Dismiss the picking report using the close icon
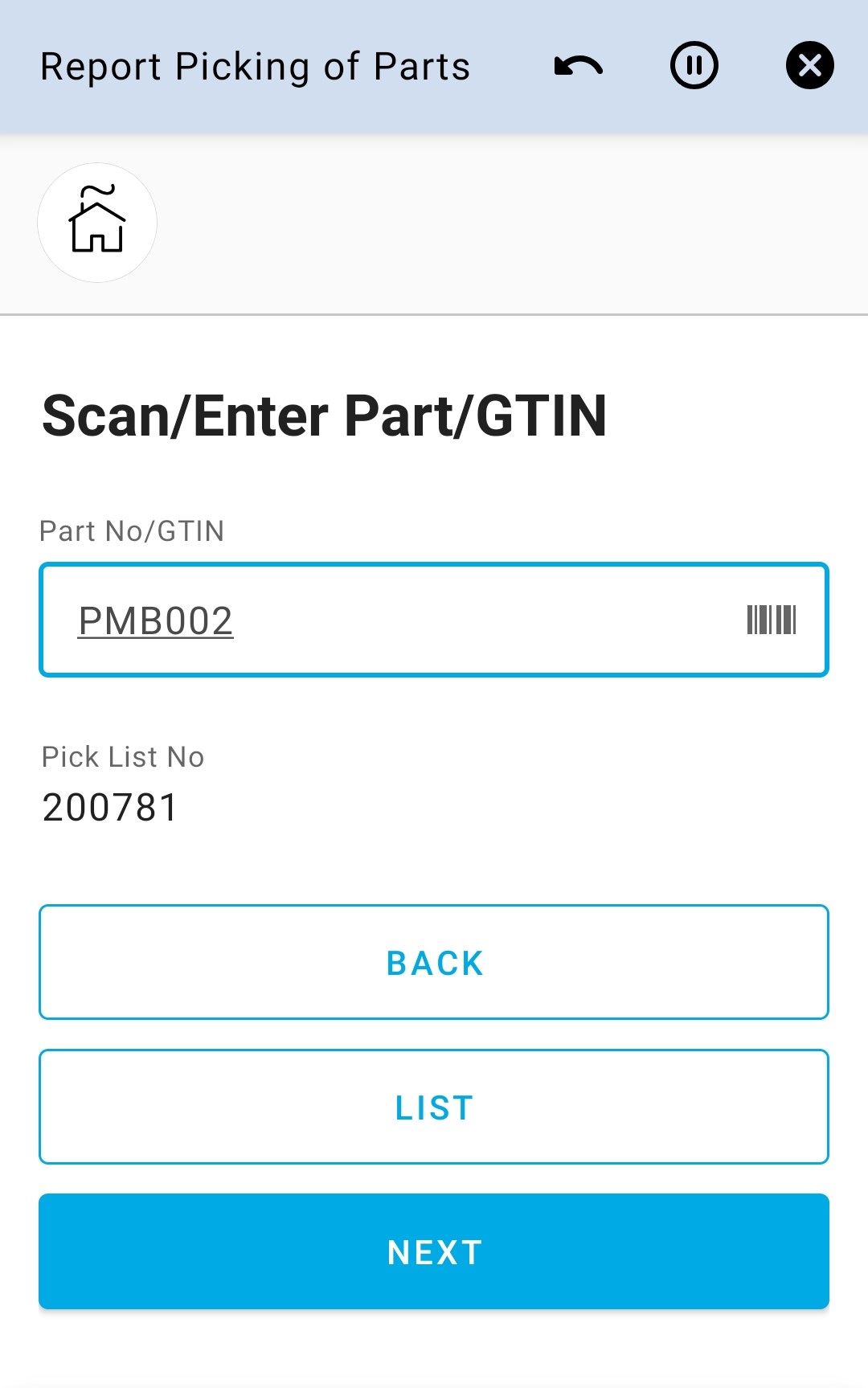The width and height of the screenshot is (868, 1388). (809, 66)
